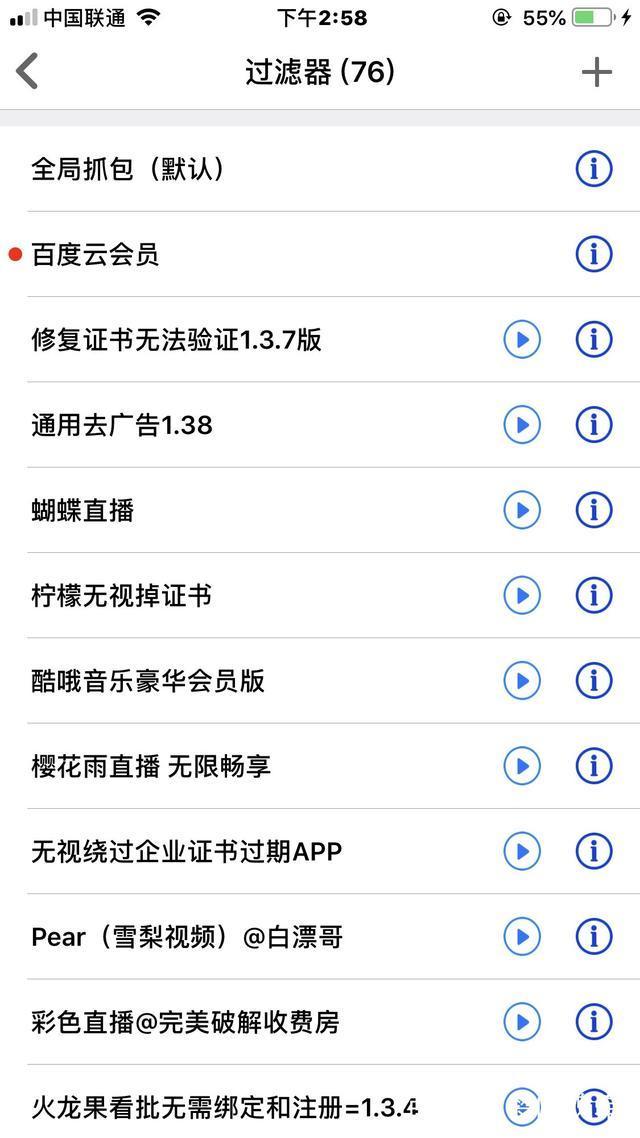Start 樱花雨直播 无限畅享 with its play icon

point(521,767)
